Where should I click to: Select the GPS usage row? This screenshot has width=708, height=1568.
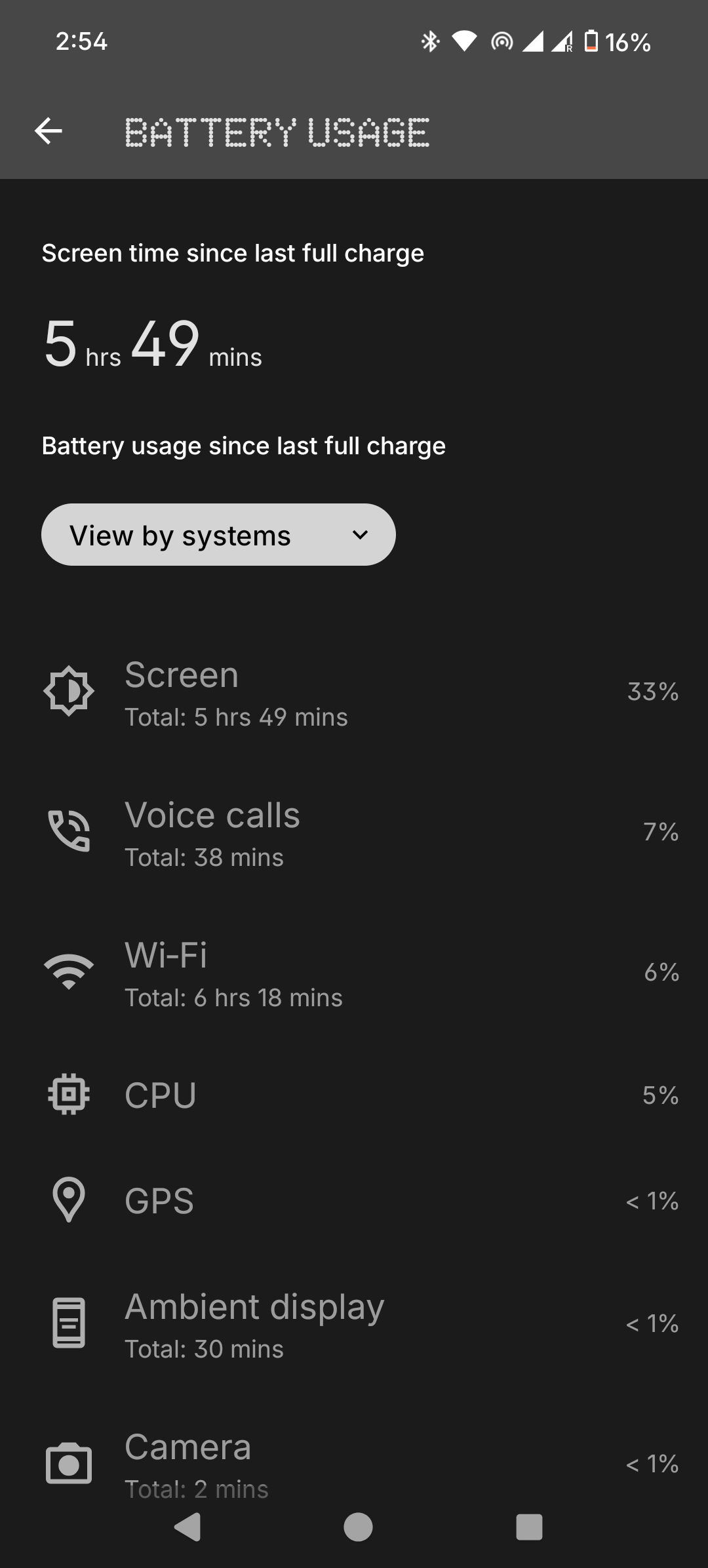click(x=354, y=1201)
